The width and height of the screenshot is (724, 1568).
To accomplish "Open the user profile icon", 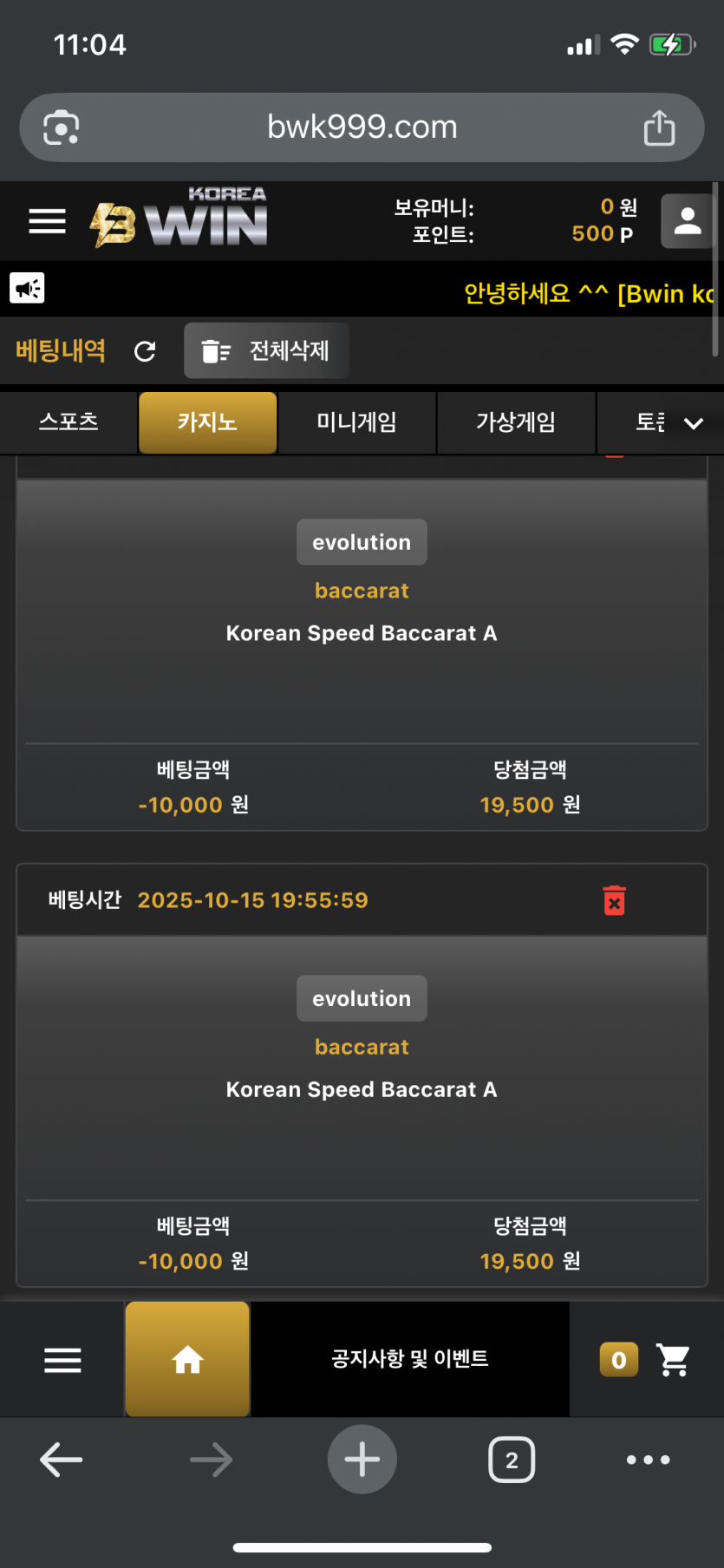I will click(688, 221).
